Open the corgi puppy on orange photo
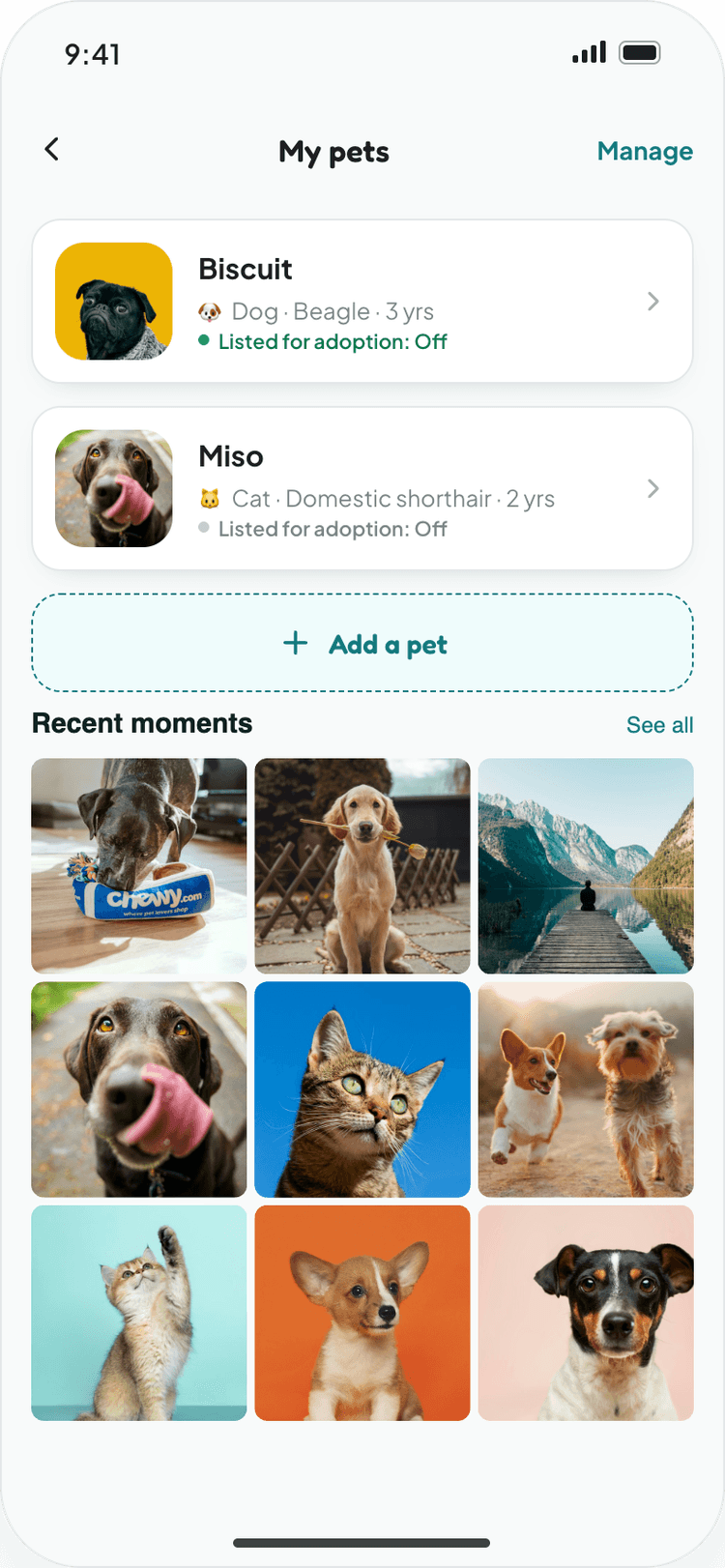 click(x=362, y=1313)
